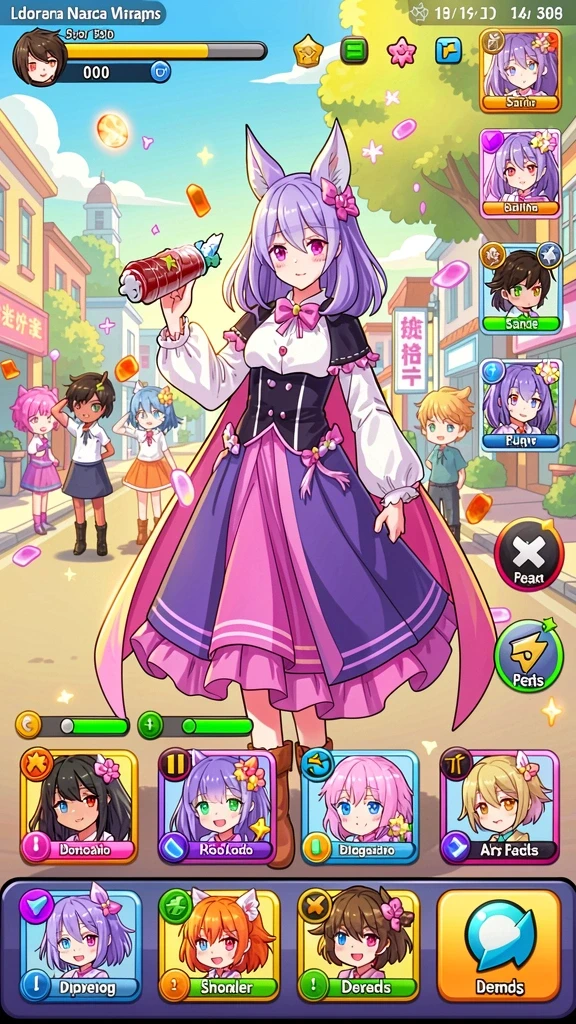
Task: Select the Sanne character card
Action: [x=520, y=289]
